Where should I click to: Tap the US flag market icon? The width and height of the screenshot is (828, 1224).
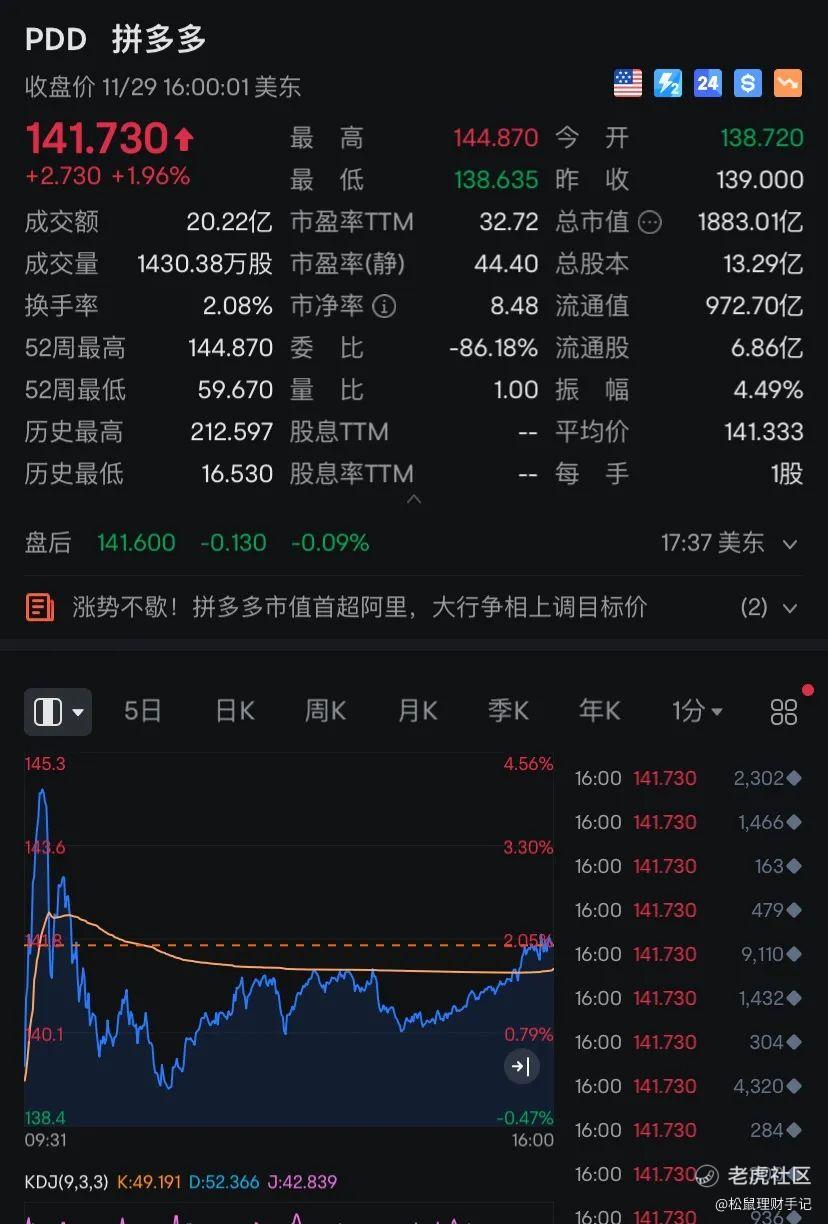coord(628,83)
